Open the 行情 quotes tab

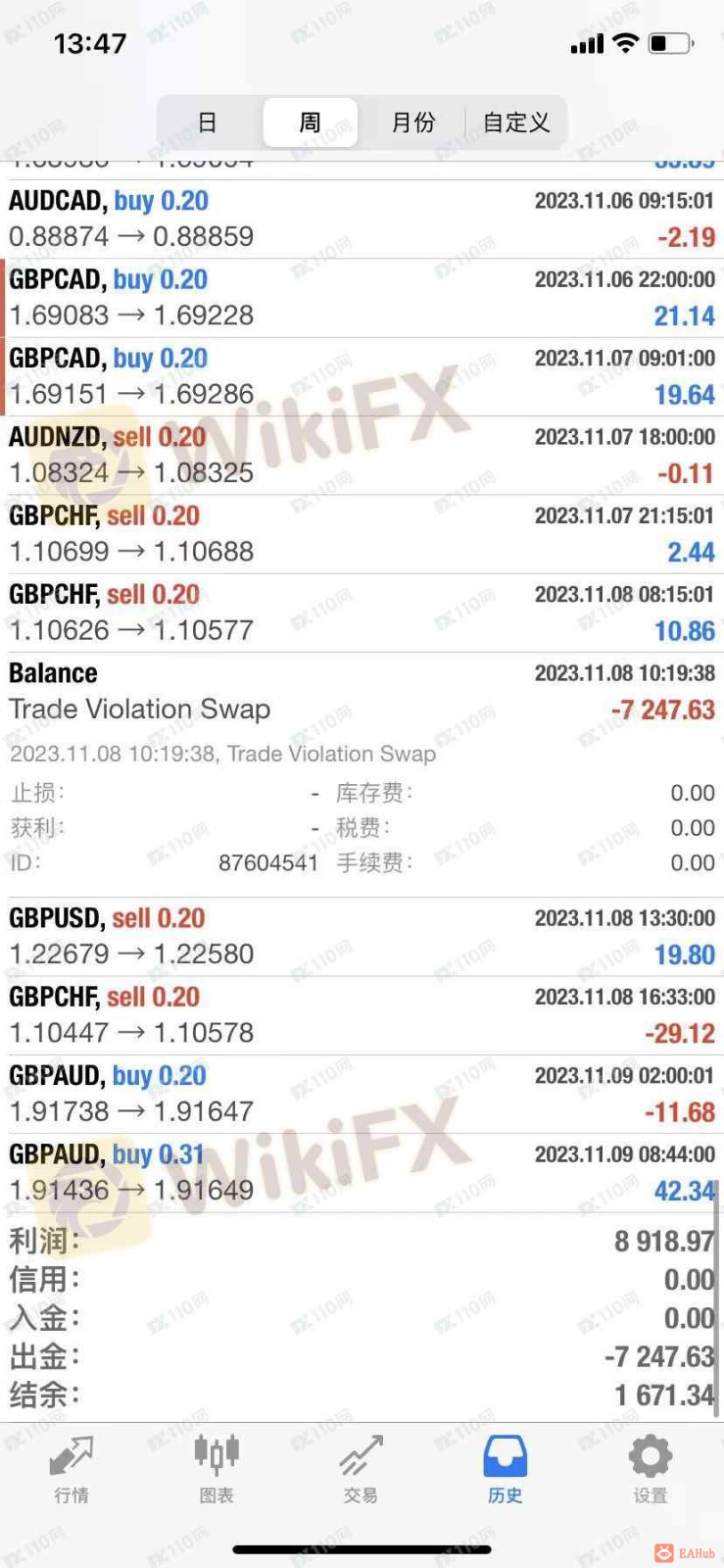click(72, 1468)
